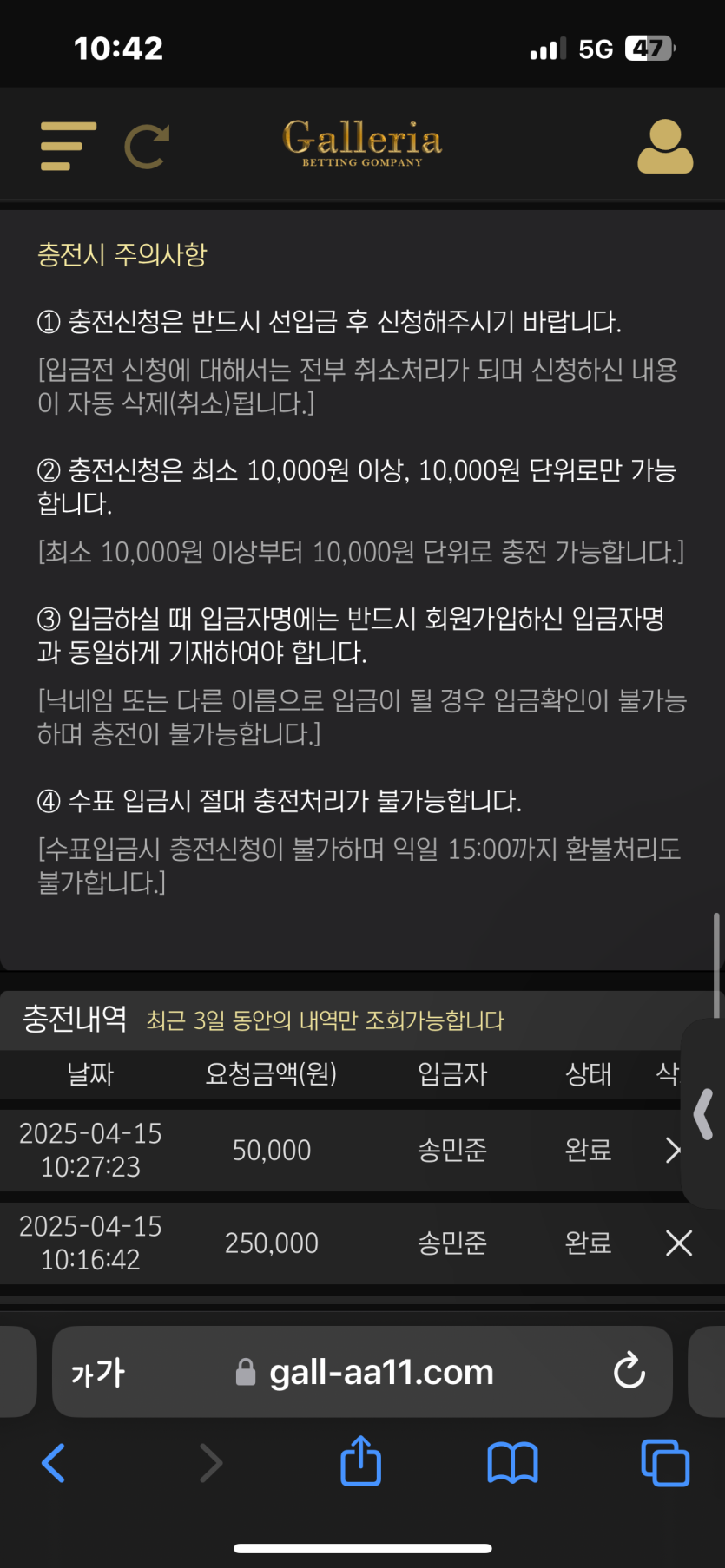Delete the 250,000 won charge record

click(678, 1243)
